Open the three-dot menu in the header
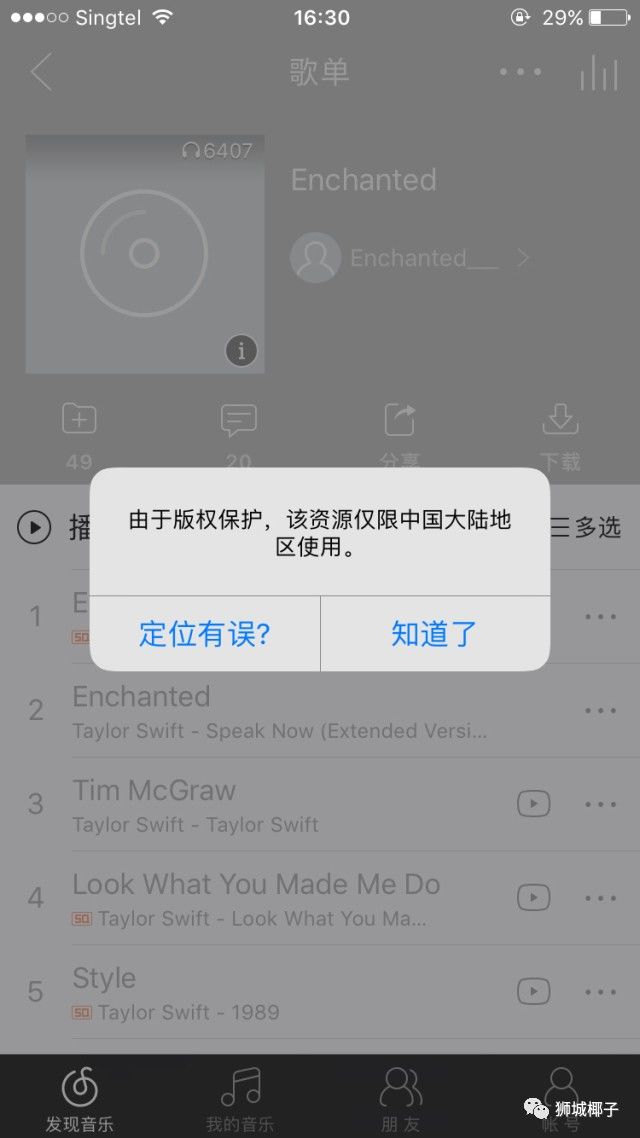Image resolution: width=640 pixels, height=1138 pixels. point(520,72)
